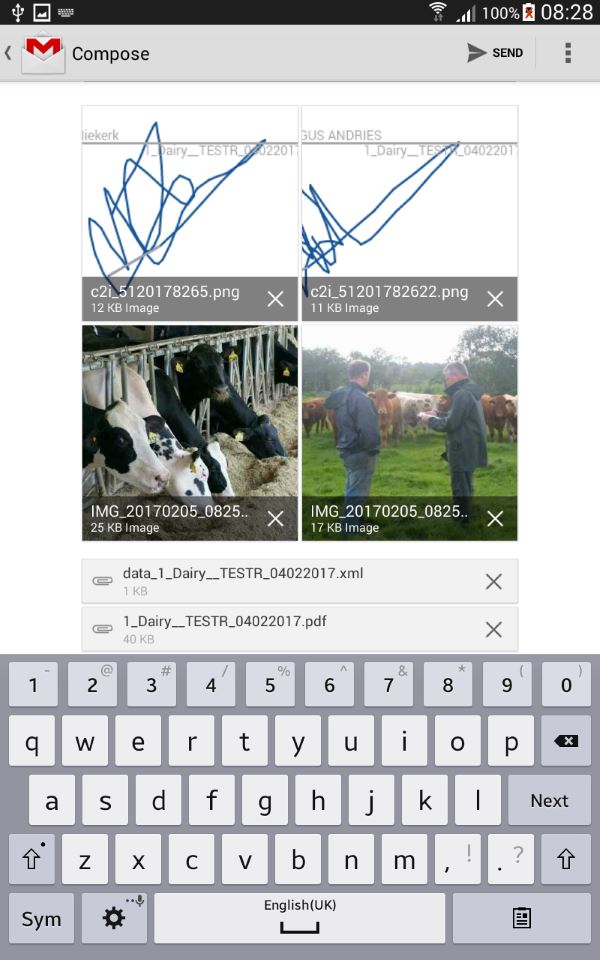Tap the Next key on keyboard
The image size is (600, 960).
(549, 800)
